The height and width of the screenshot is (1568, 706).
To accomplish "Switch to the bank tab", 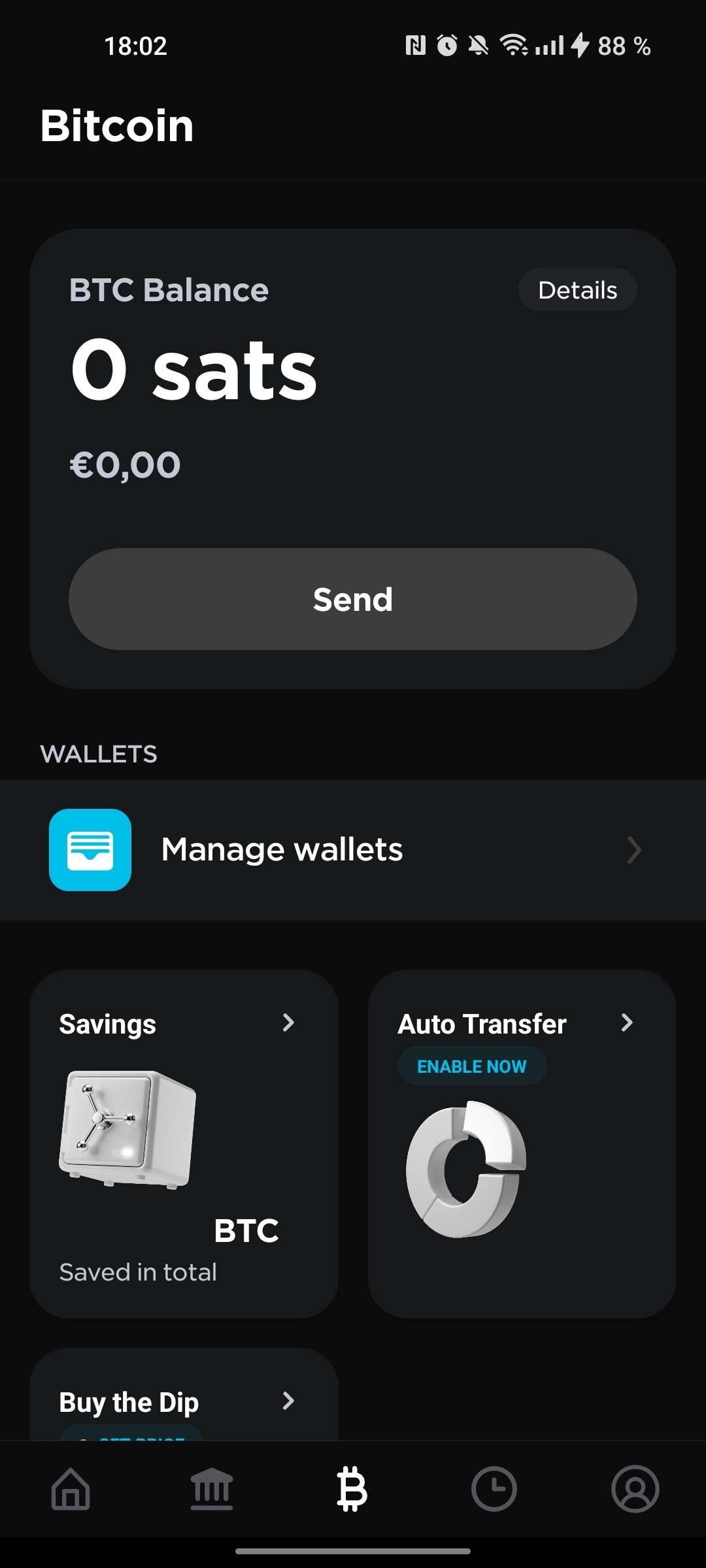I will [x=211, y=1490].
